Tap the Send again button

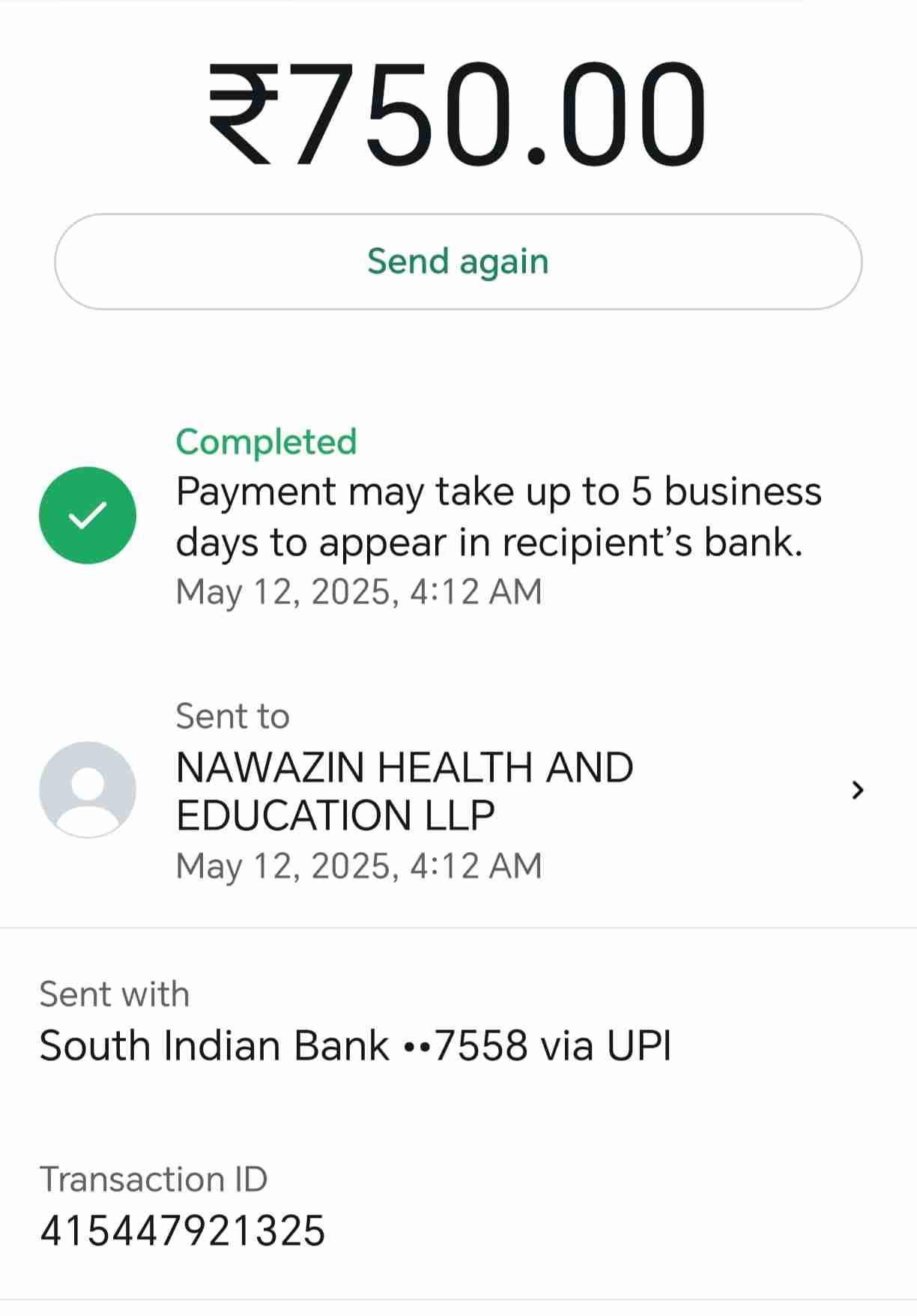pyautogui.click(x=458, y=262)
